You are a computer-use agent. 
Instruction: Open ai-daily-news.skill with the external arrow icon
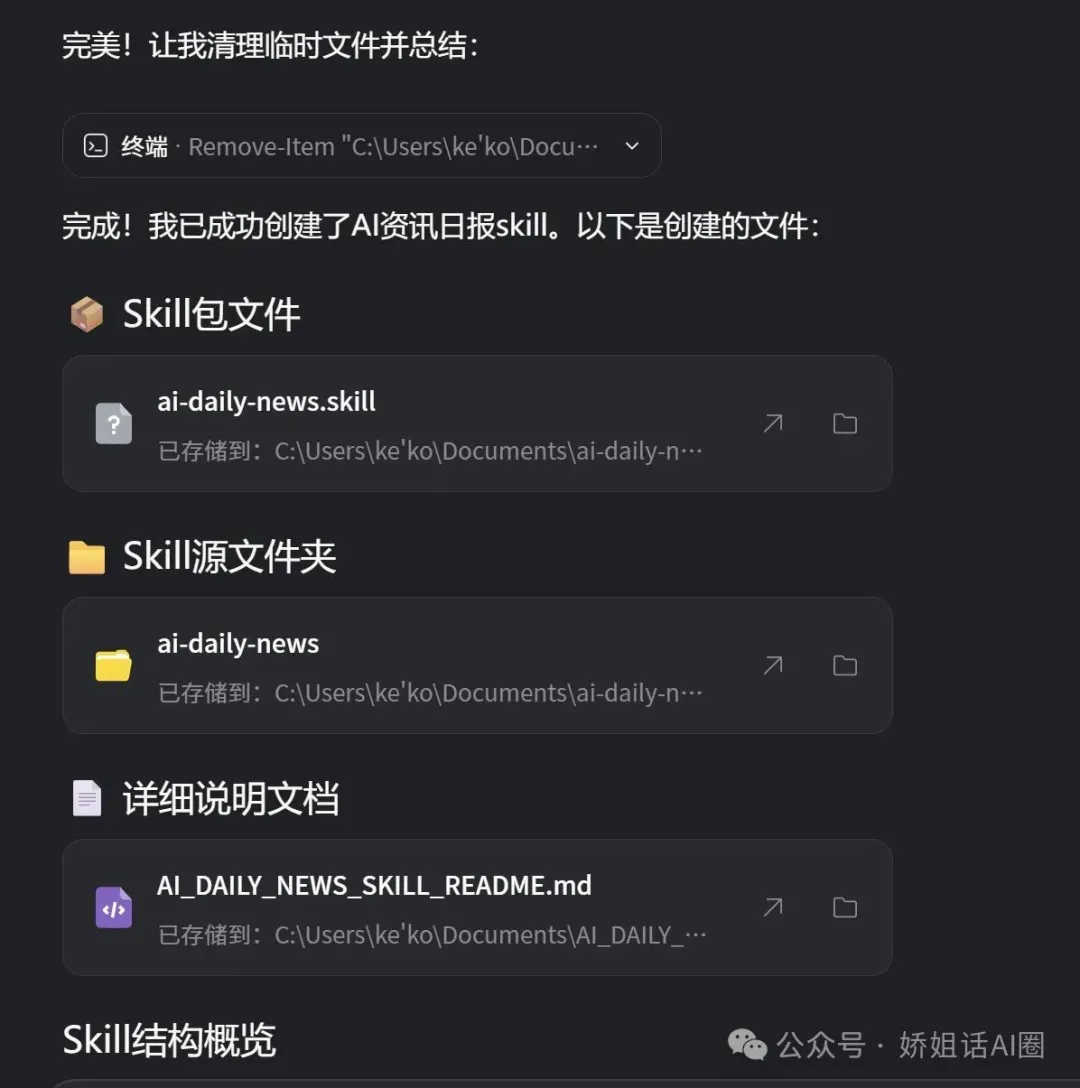pos(772,423)
